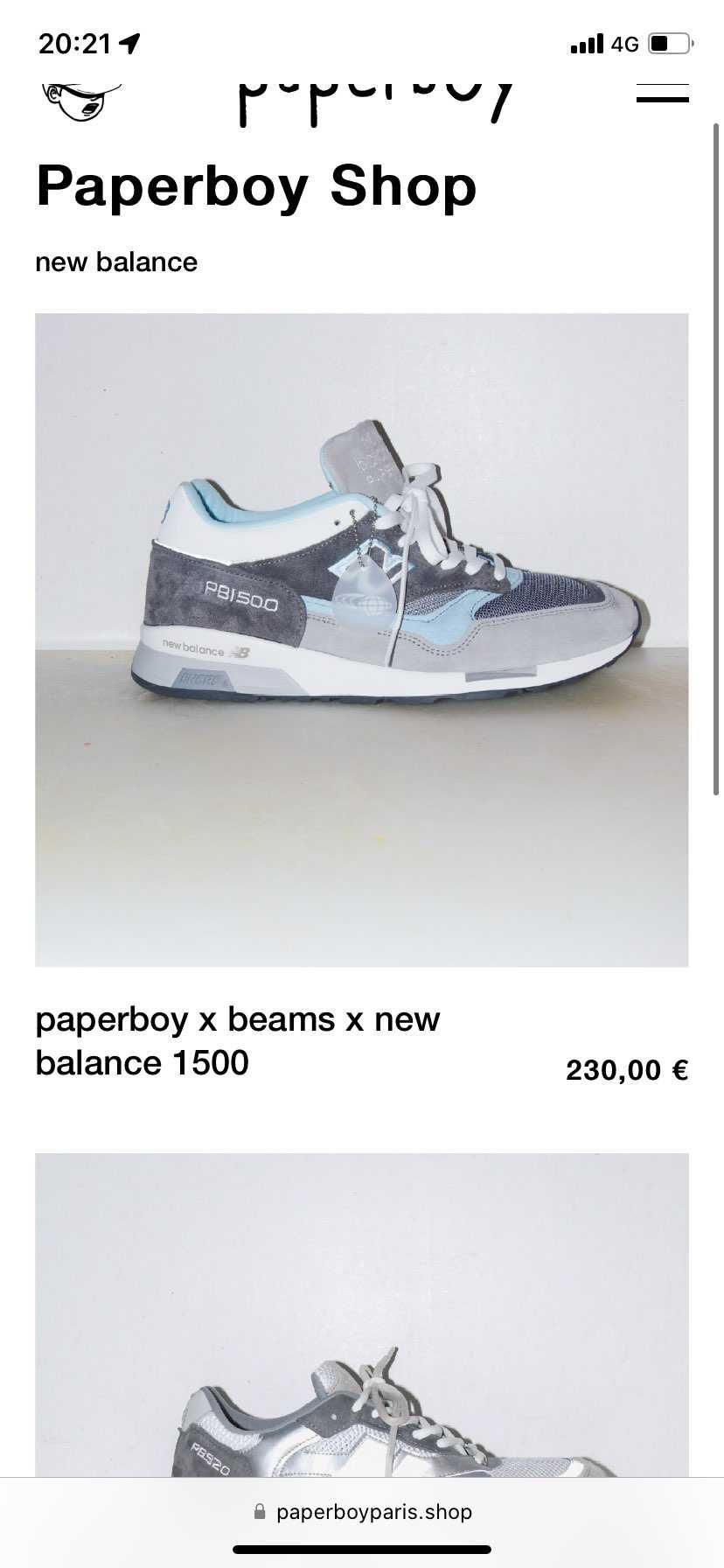Open the silver PB920 sneaker product image
Image resolution: width=724 pixels, height=1568 pixels.
tap(362, 1315)
